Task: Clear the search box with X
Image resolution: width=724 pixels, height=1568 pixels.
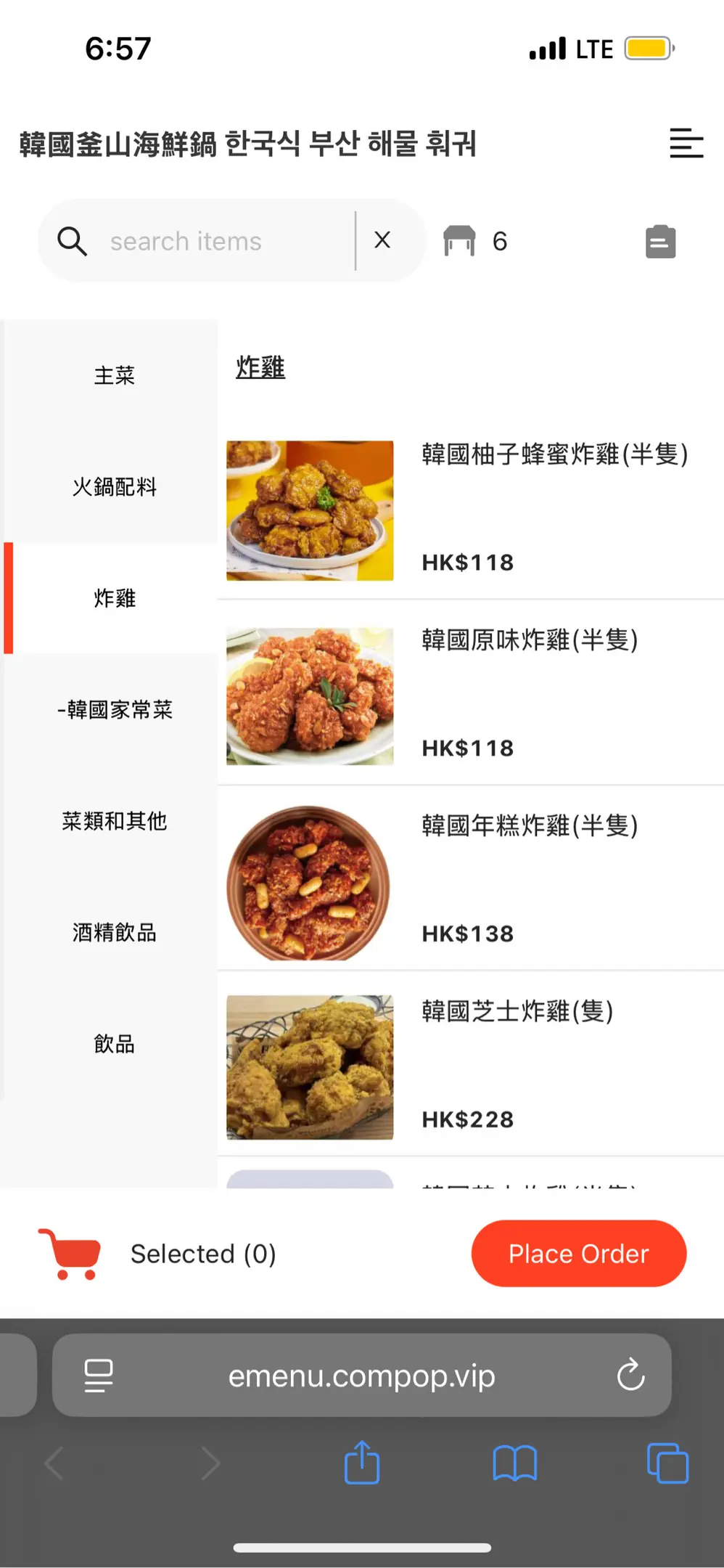Action: (x=382, y=240)
